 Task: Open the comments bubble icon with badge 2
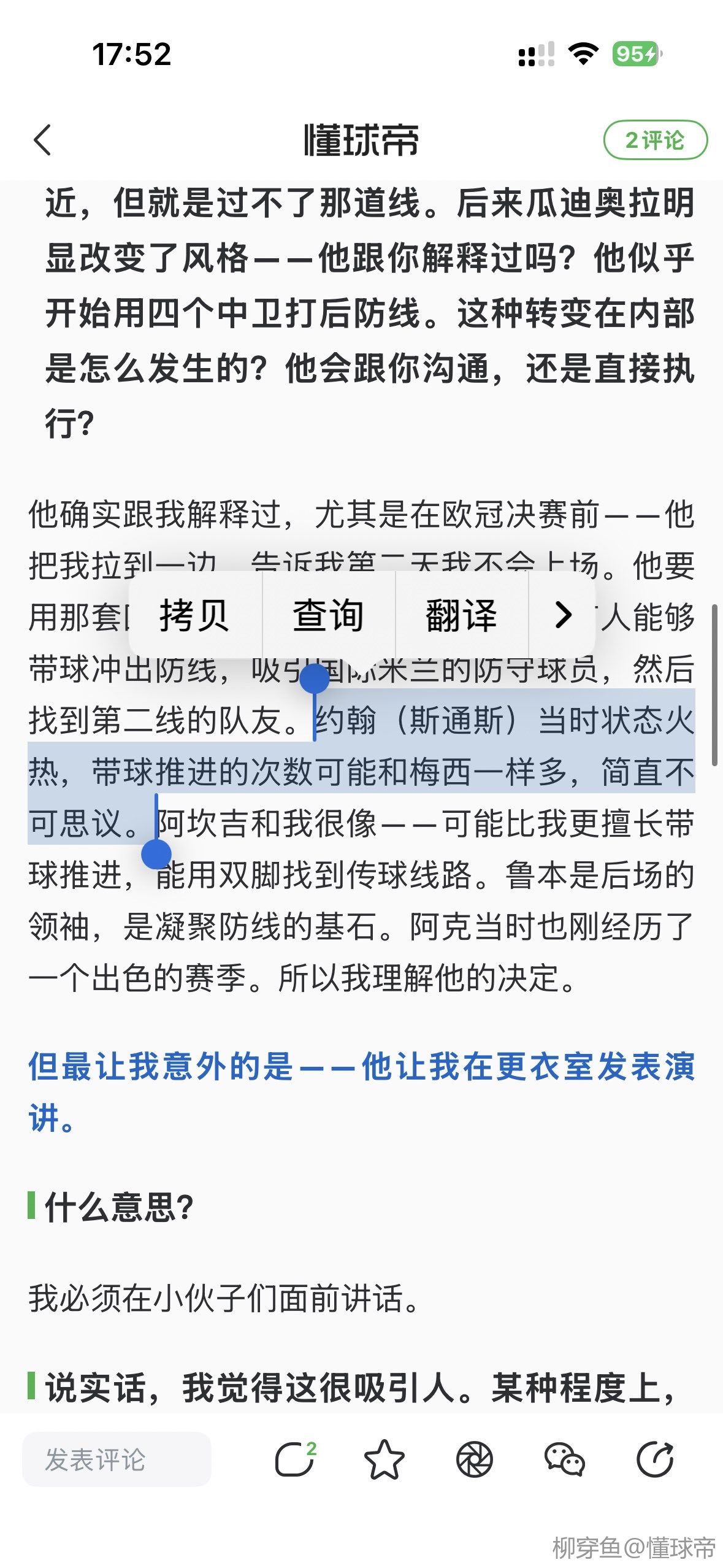click(x=295, y=1459)
